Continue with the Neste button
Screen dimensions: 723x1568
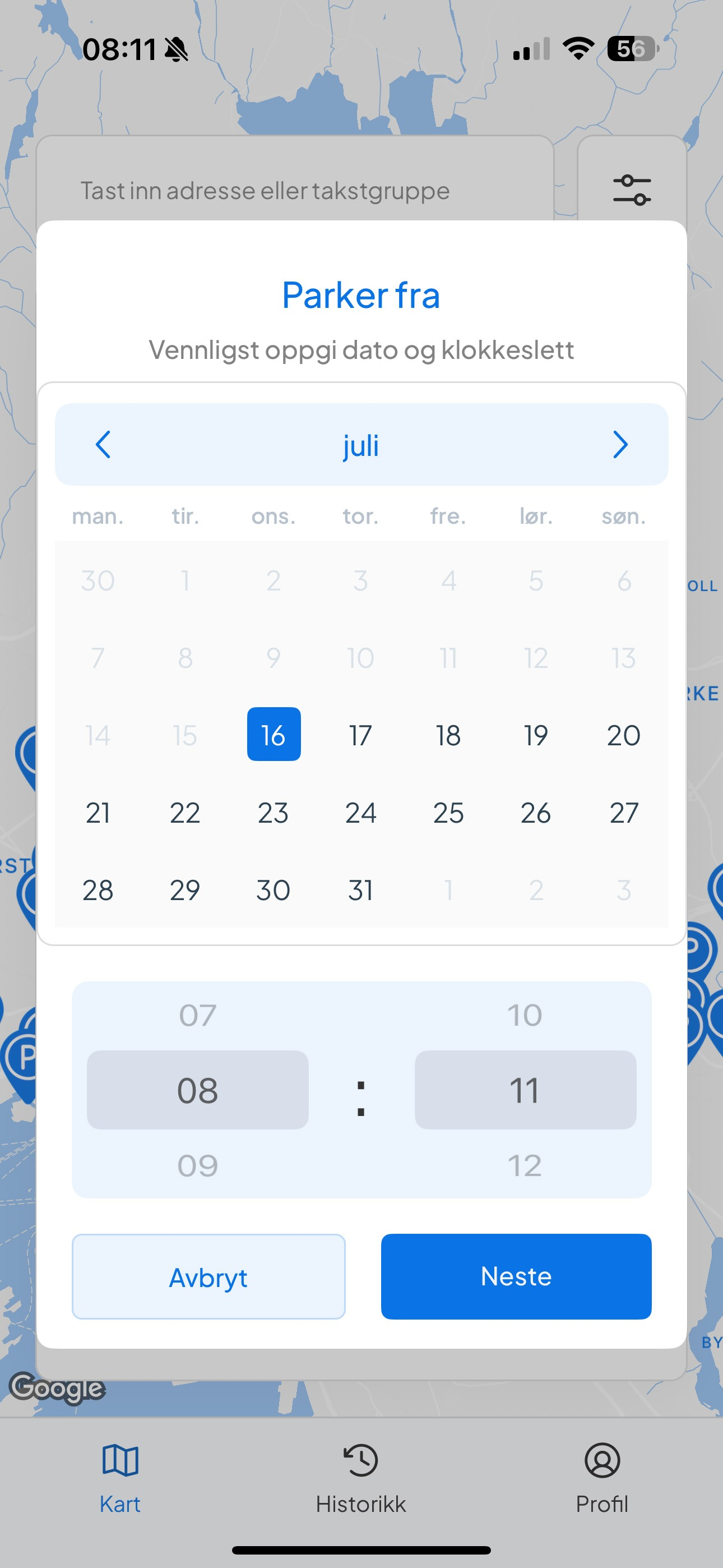tap(516, 1276)
